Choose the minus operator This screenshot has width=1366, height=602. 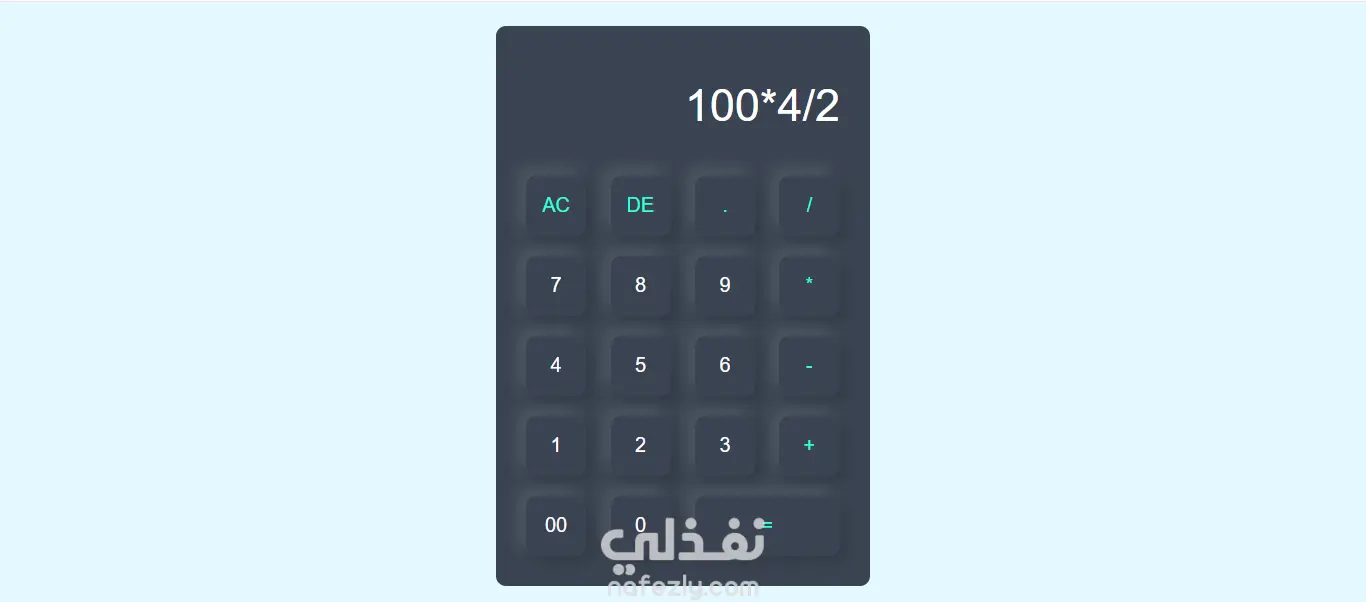(x=809, y=366)
